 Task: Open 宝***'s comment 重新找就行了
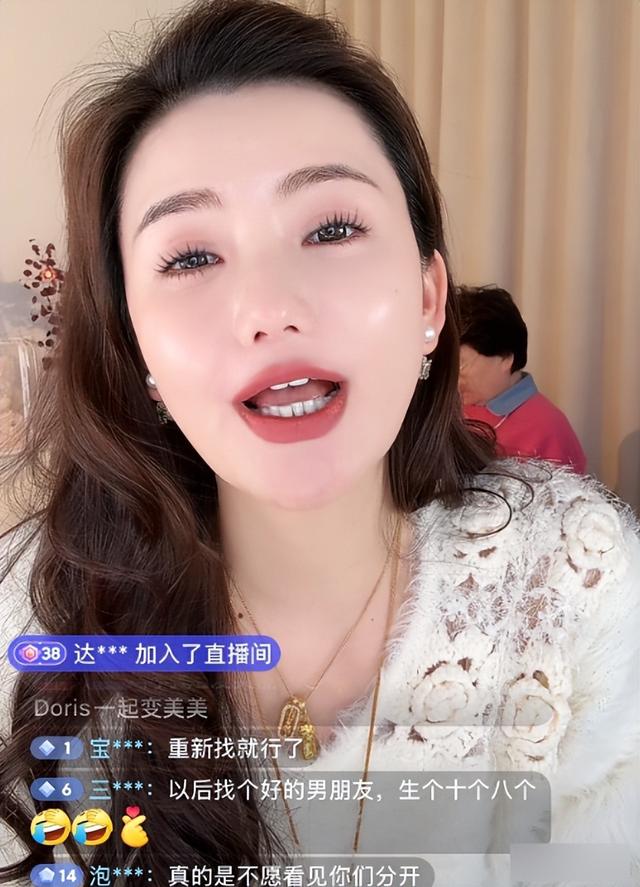pyautogui.click(x=173, y=748)
